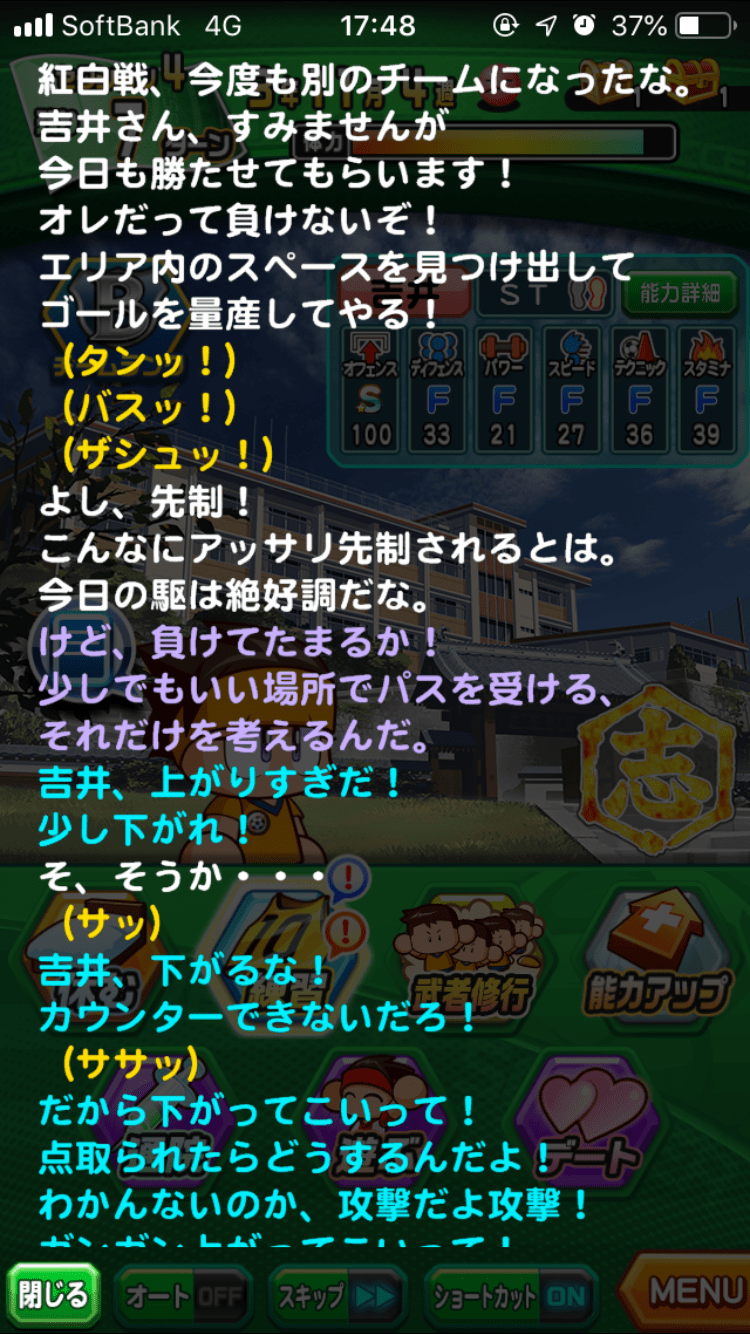The image size is (750, 1334).
Task: Close the log with 閉じる button
Action: click(x=53, y=1296)
